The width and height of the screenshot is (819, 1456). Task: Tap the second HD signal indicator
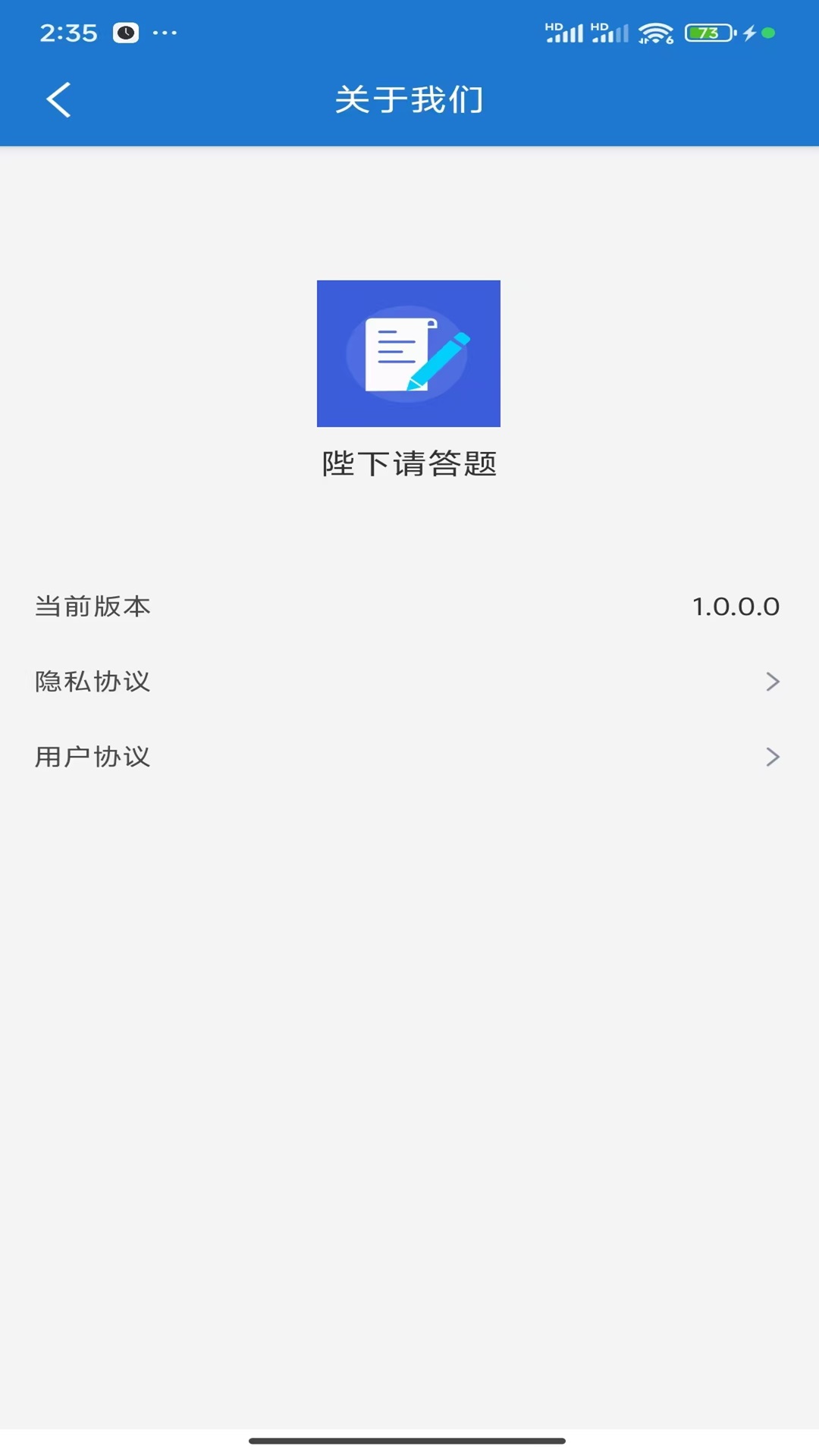click(611, 32)
